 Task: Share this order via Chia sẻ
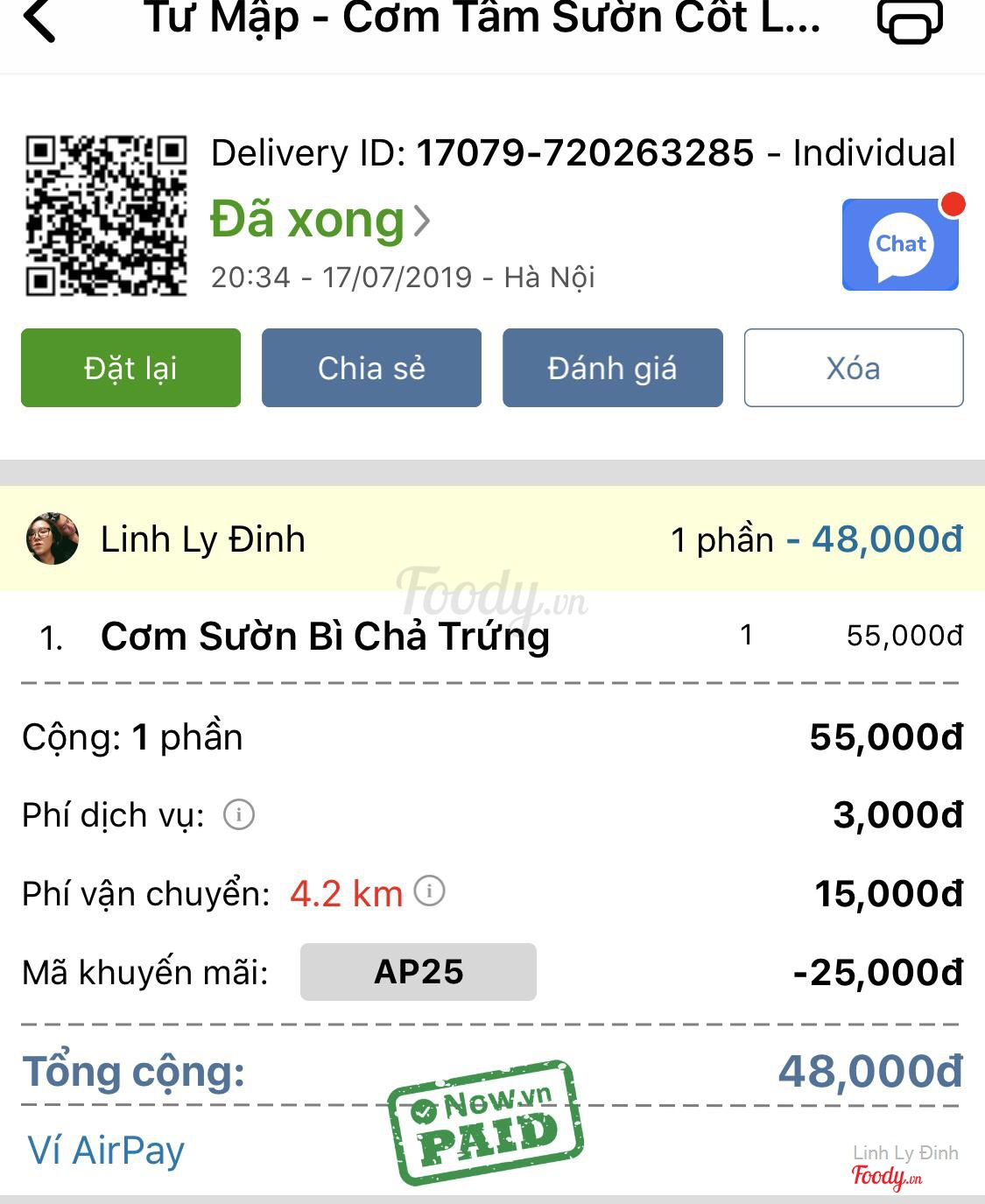coord(371,368)
